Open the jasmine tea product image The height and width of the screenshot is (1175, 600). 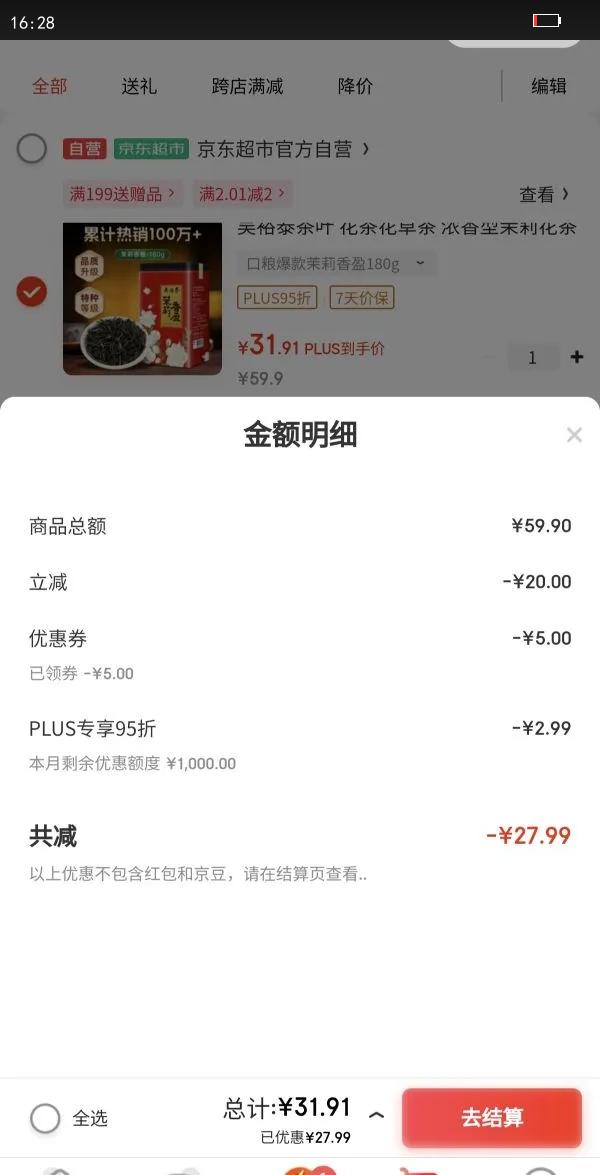142,298
